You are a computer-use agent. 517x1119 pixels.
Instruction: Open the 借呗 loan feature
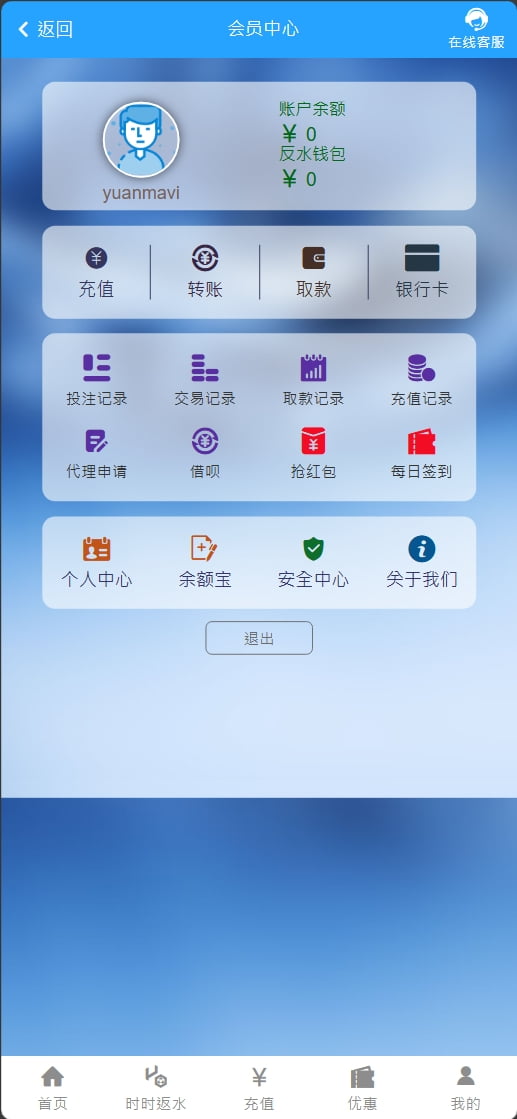205,453
